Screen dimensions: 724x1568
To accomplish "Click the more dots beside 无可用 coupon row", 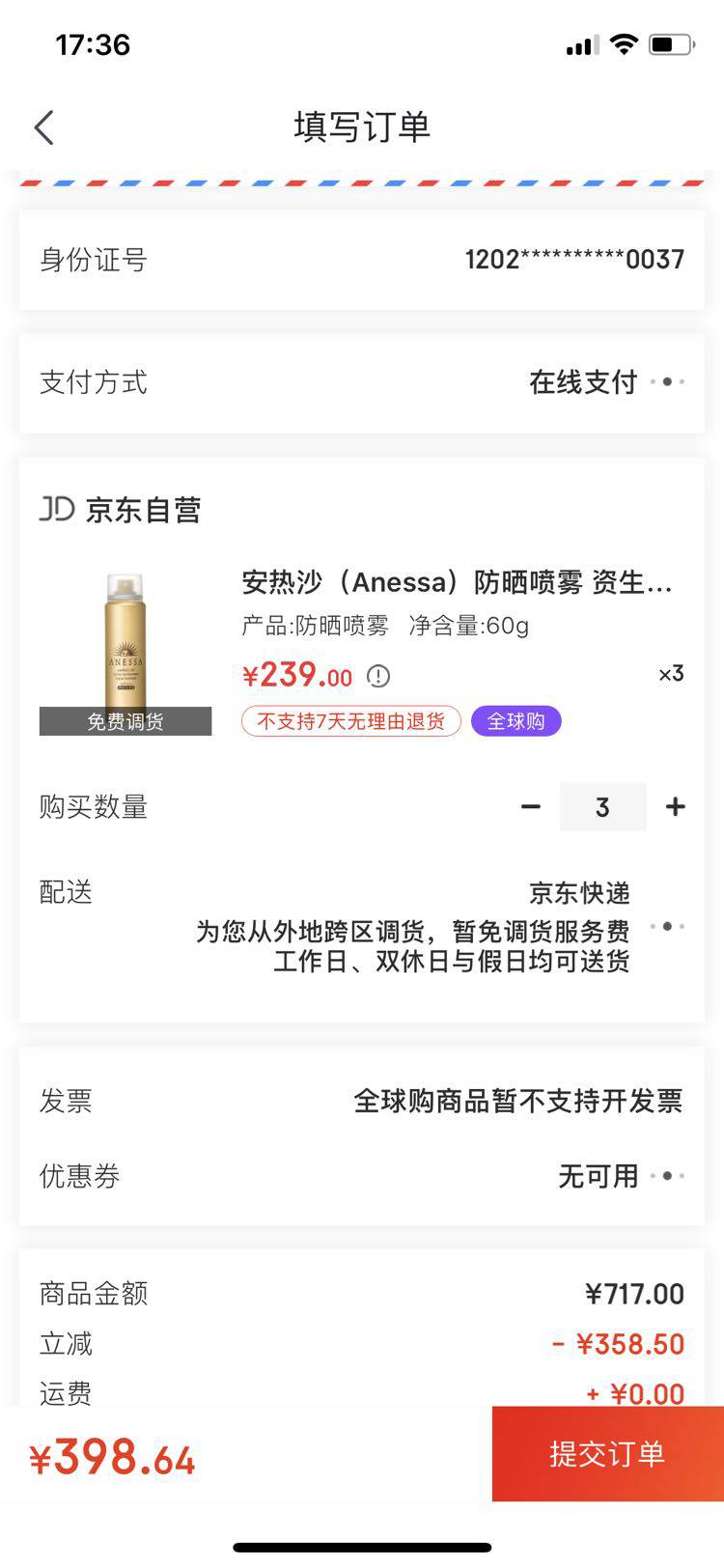I will pos(666,1176).
